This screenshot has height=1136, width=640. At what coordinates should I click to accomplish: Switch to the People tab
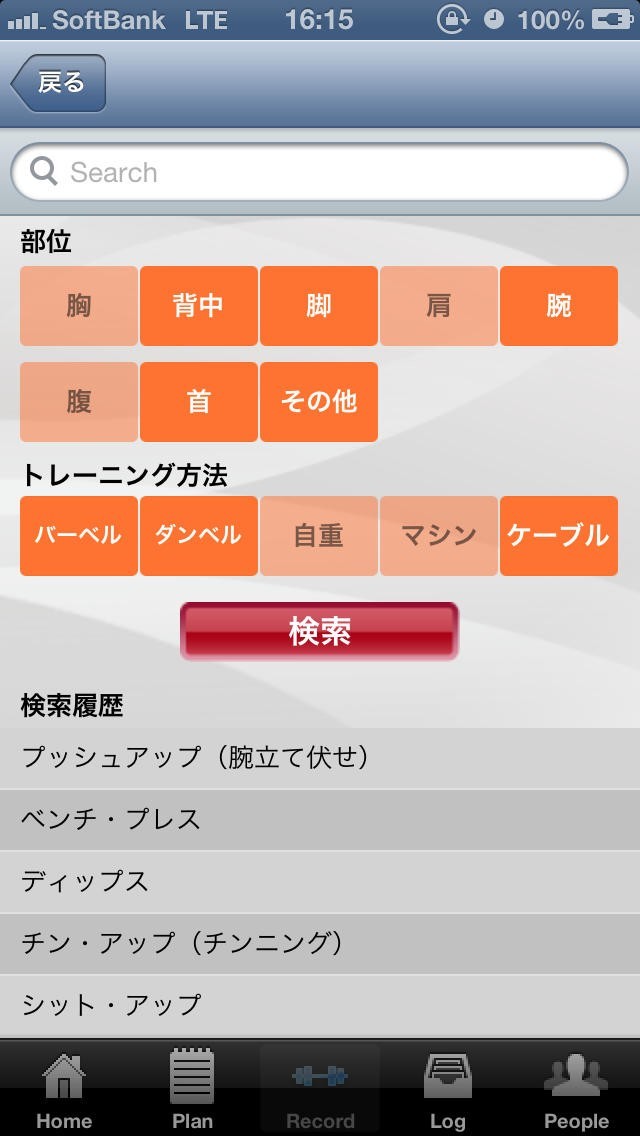click(x=576, y=1090)
